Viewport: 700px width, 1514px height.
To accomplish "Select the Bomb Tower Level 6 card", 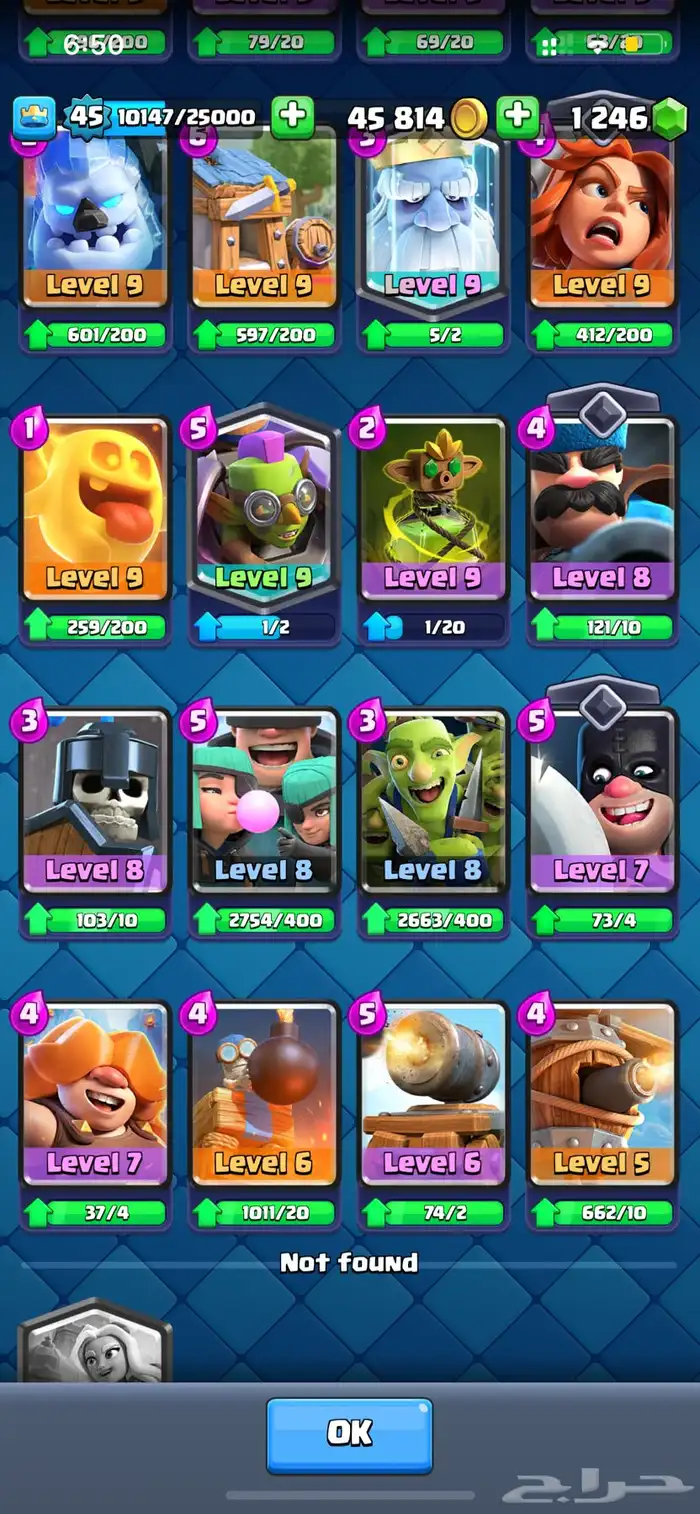I will pyautogui.click(x=264, y=1093).
